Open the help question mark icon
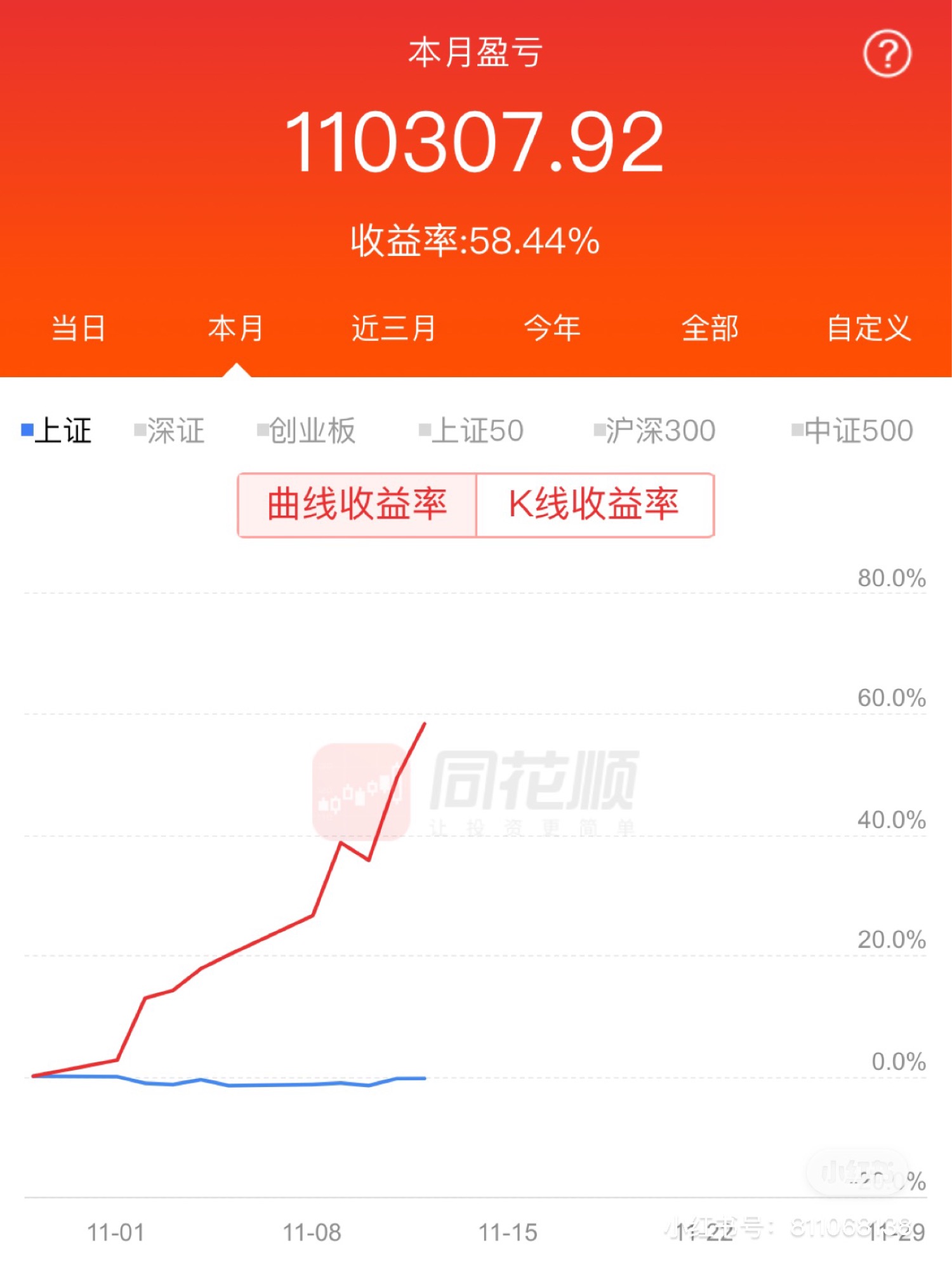The width and height of the screenshot is (952, 1270). coord(887,53)
